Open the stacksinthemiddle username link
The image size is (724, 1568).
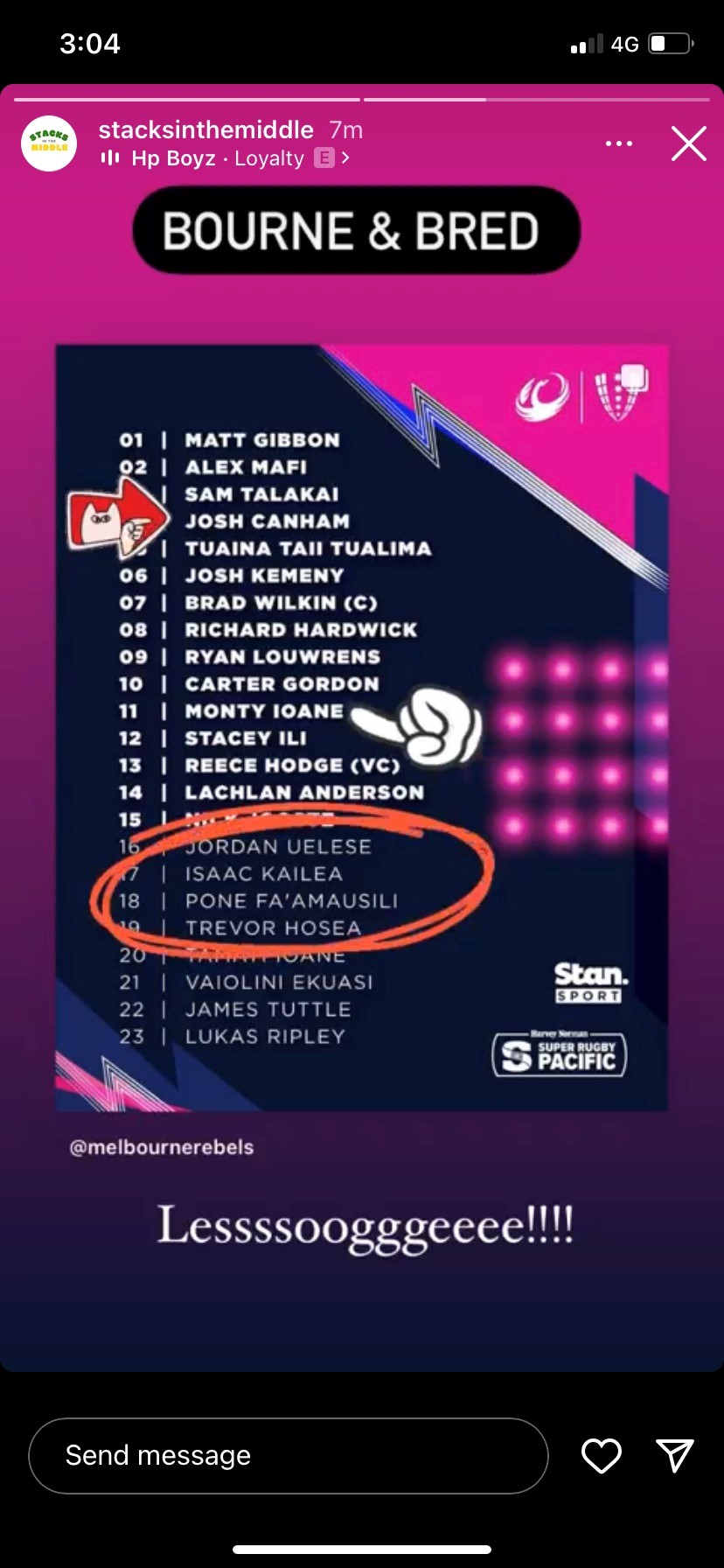point(205,130)
